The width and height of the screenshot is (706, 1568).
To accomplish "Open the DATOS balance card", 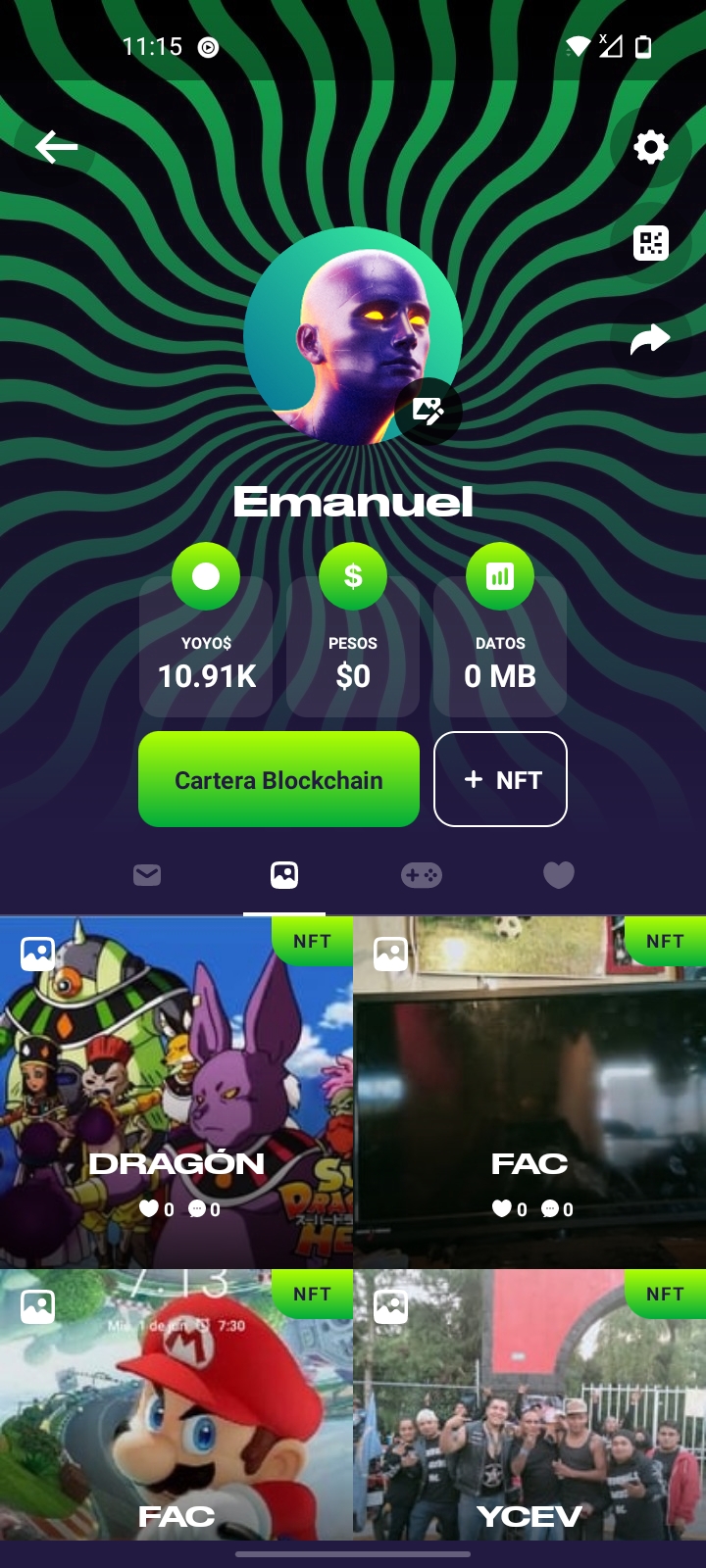I will [x=500, y=647].
